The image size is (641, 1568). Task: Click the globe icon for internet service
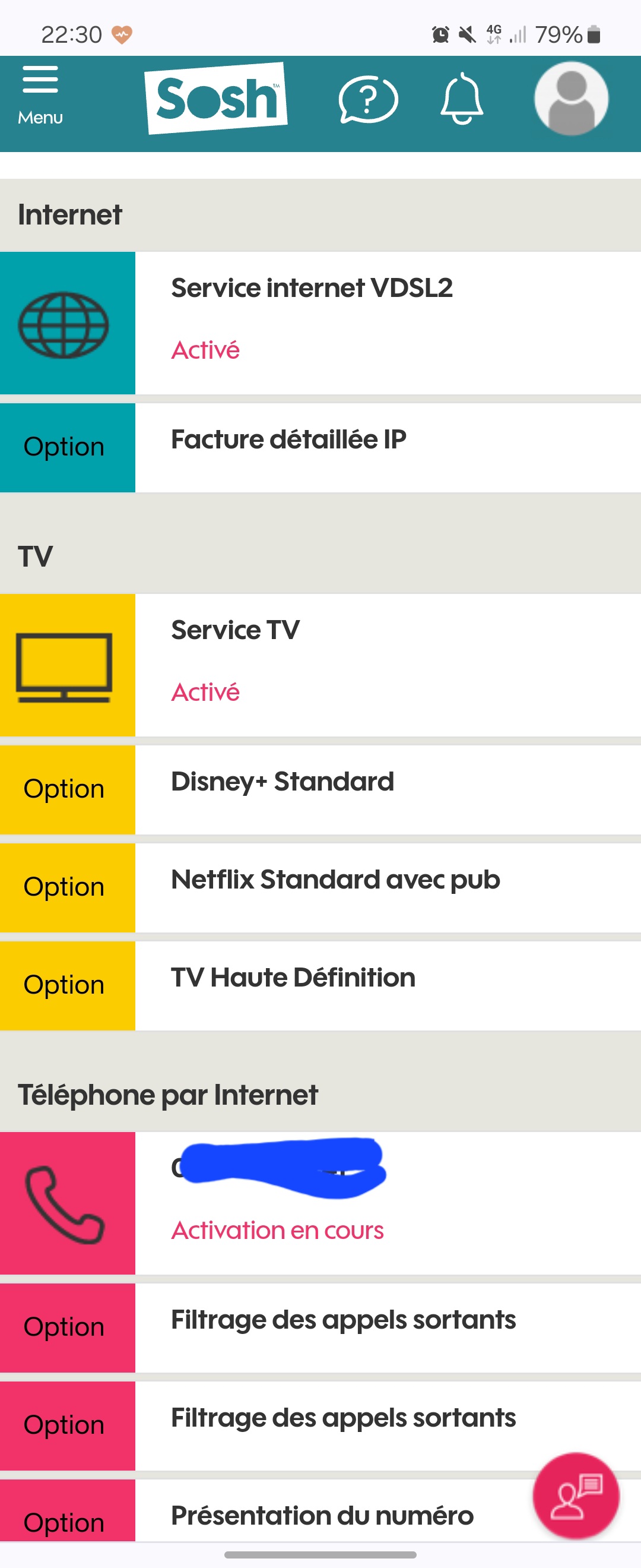click(x=67, y=324)
